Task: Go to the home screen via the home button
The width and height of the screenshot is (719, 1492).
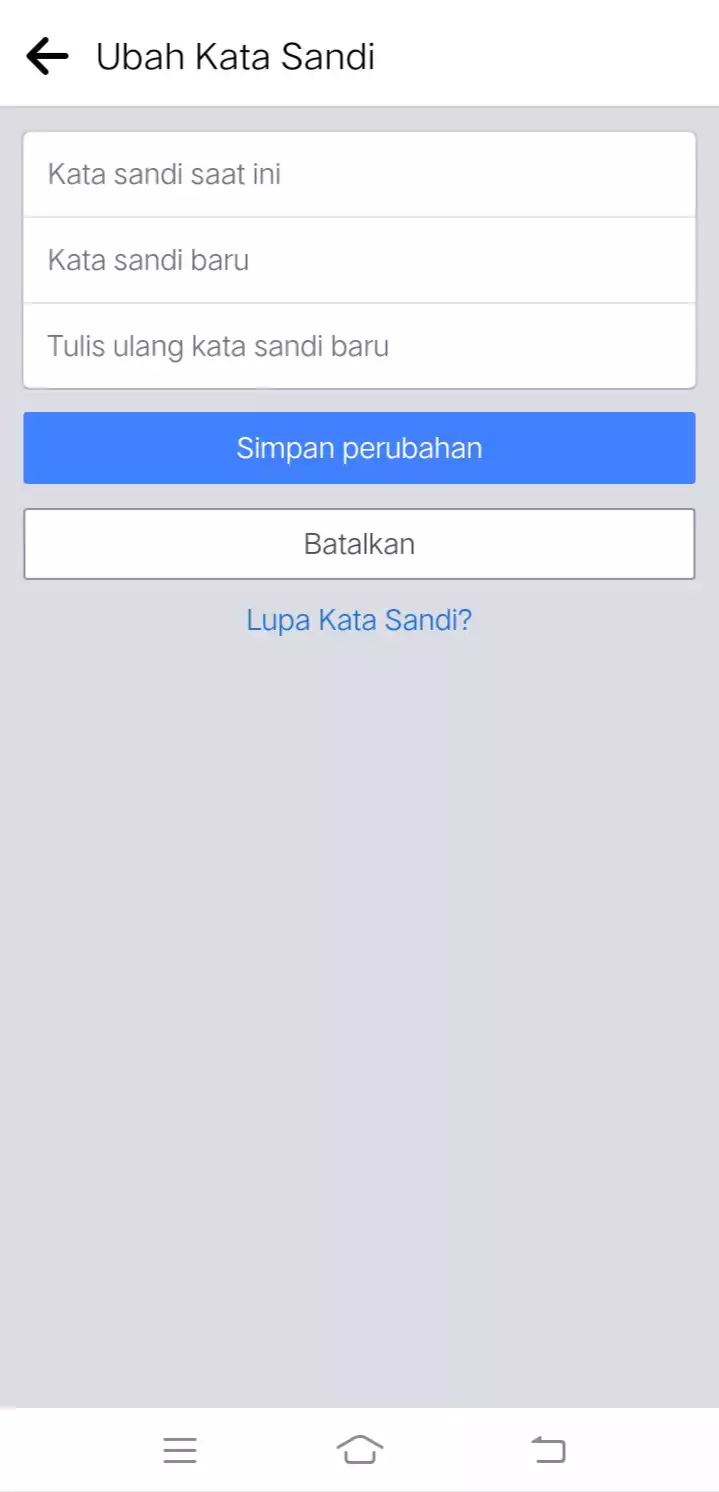Action: click(x=360, y=1449)
